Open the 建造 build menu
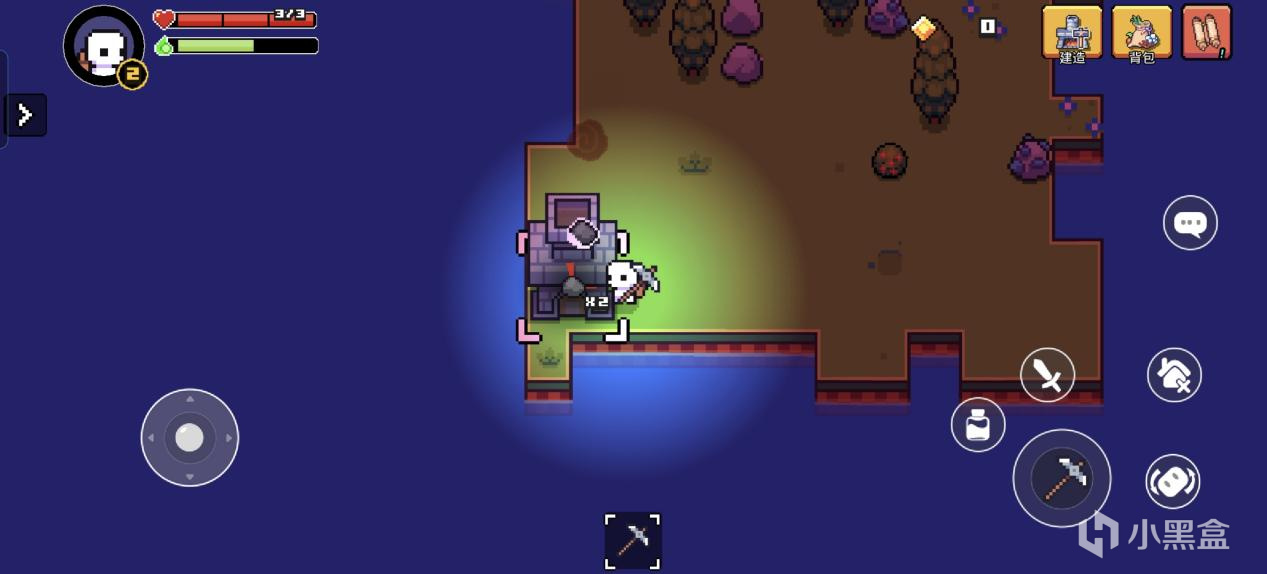 (1072, 33)
